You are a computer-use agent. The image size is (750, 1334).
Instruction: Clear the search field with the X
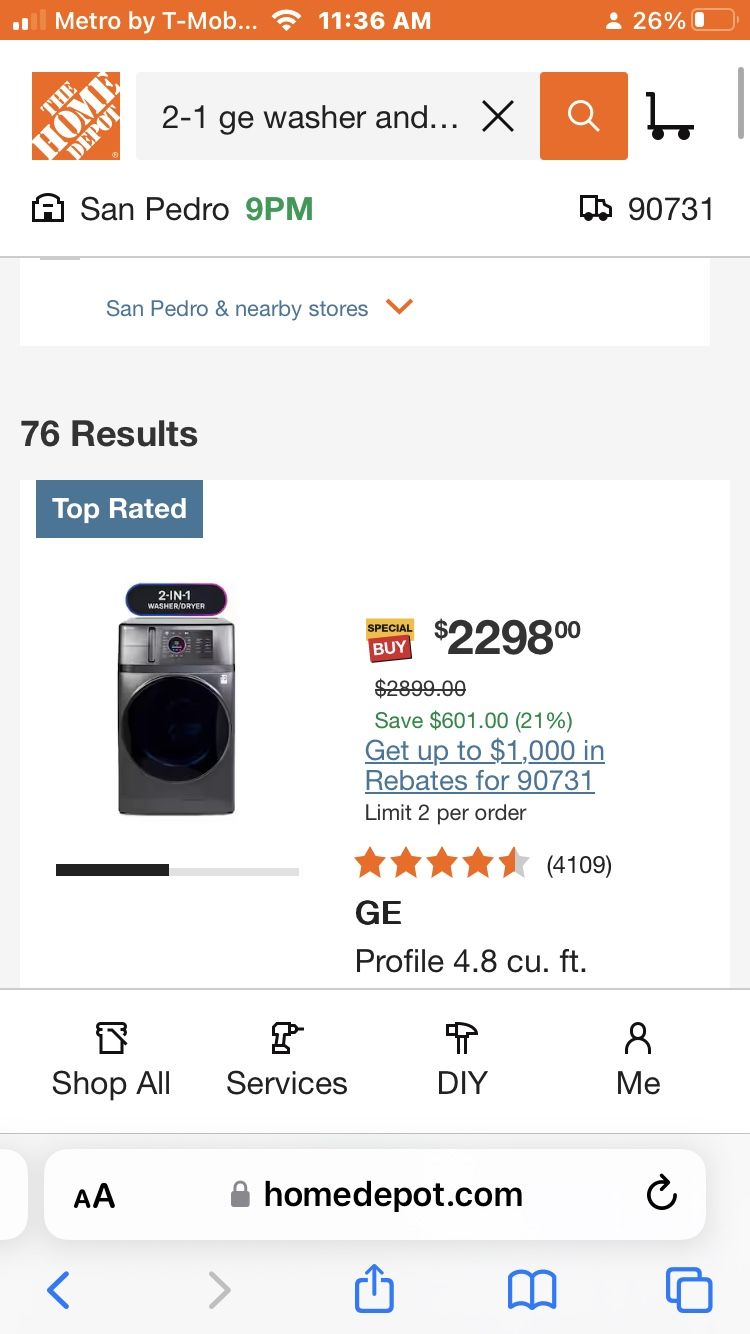pos(498,116)
